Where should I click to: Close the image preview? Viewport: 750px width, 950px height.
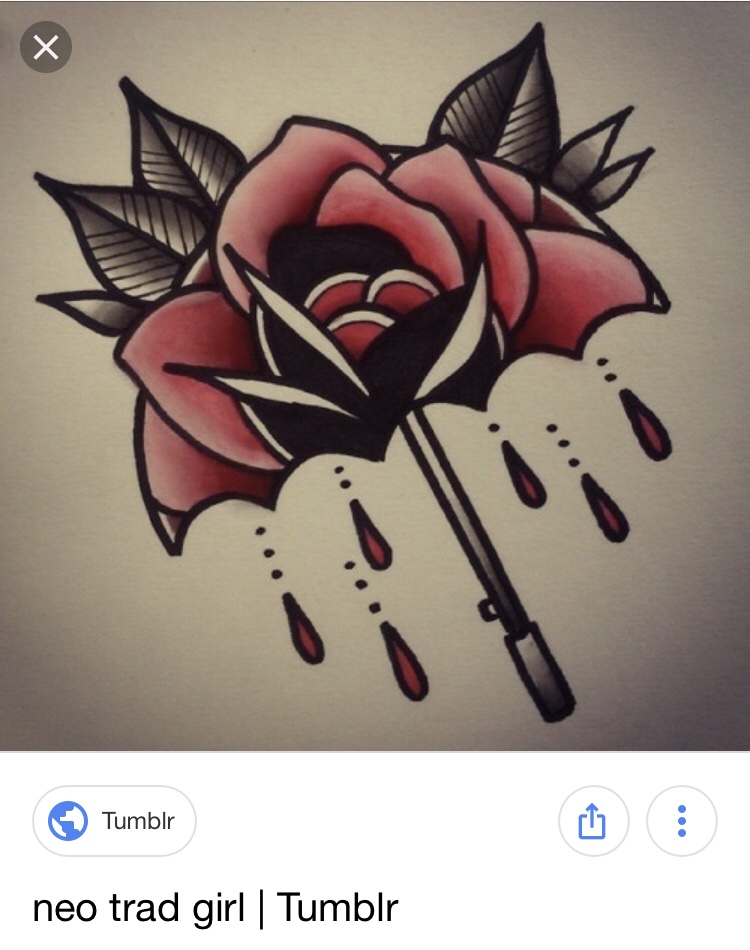[46, 46]
